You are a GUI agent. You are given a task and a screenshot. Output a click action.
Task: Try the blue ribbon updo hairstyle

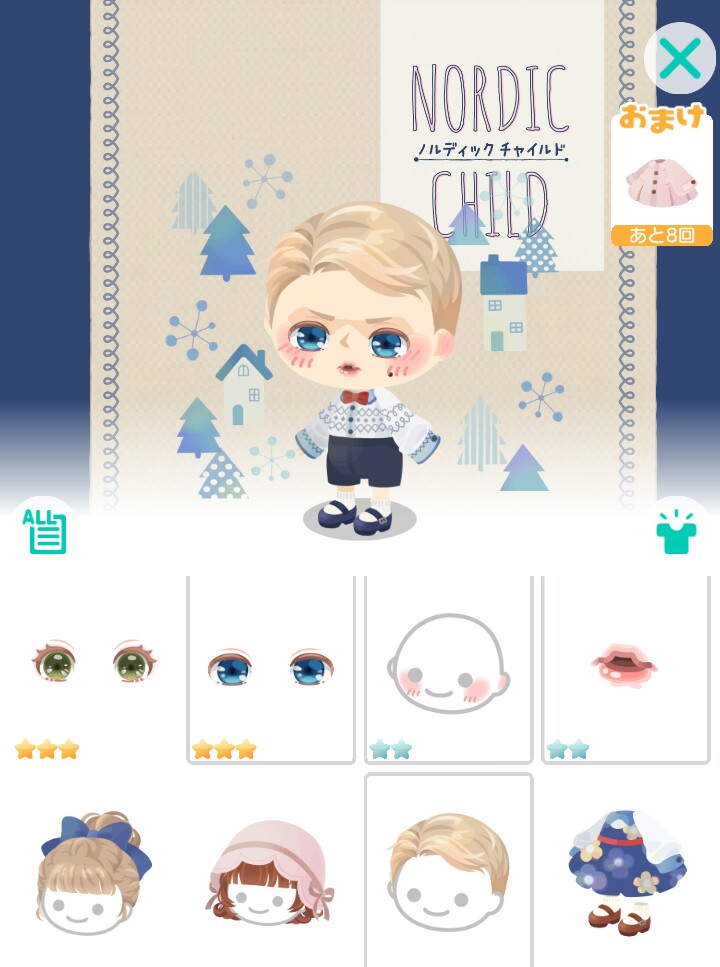click(93, 870)
